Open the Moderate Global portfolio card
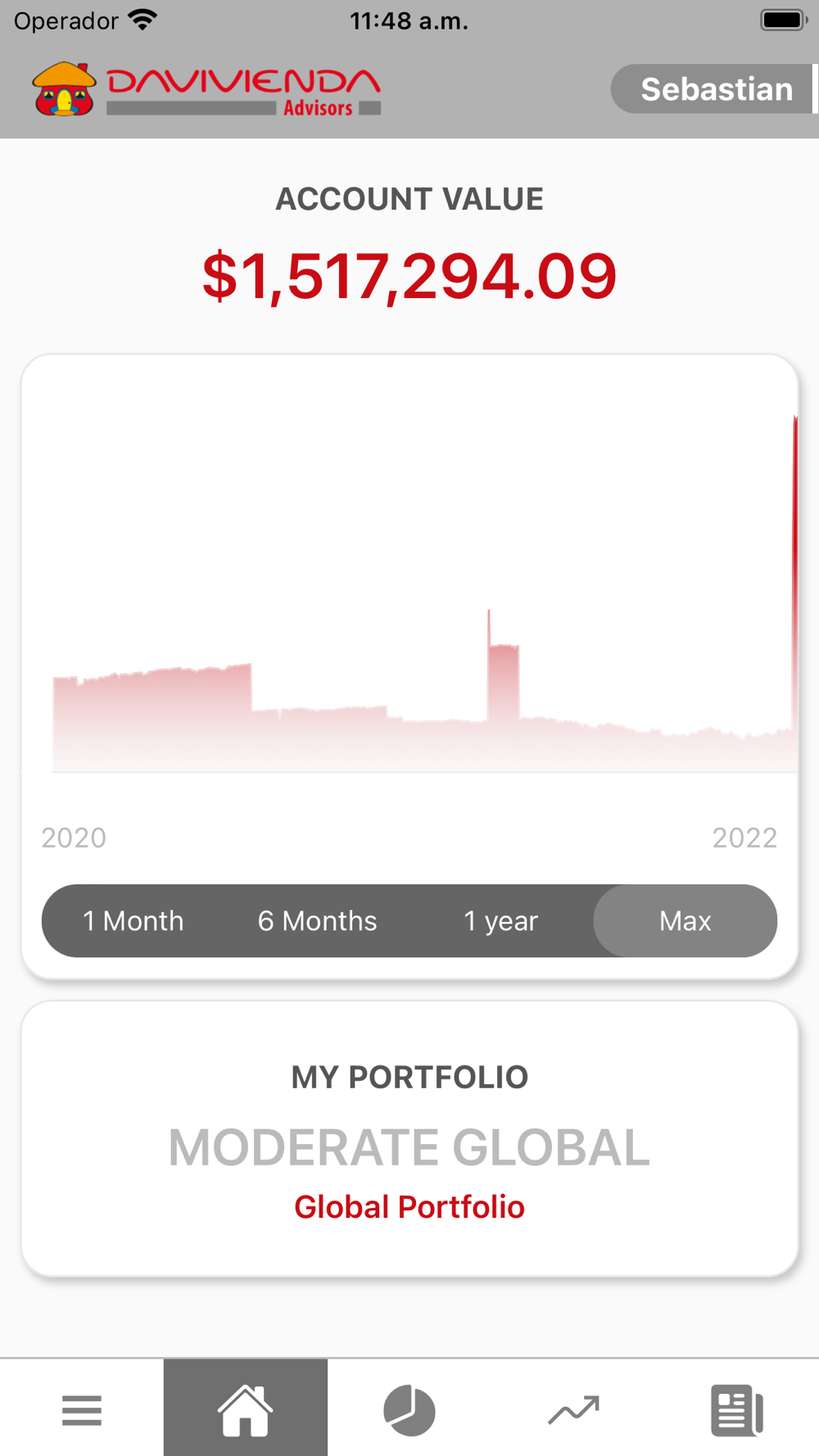This screenshot has height=1456, width=819. tap(409, 1138)
